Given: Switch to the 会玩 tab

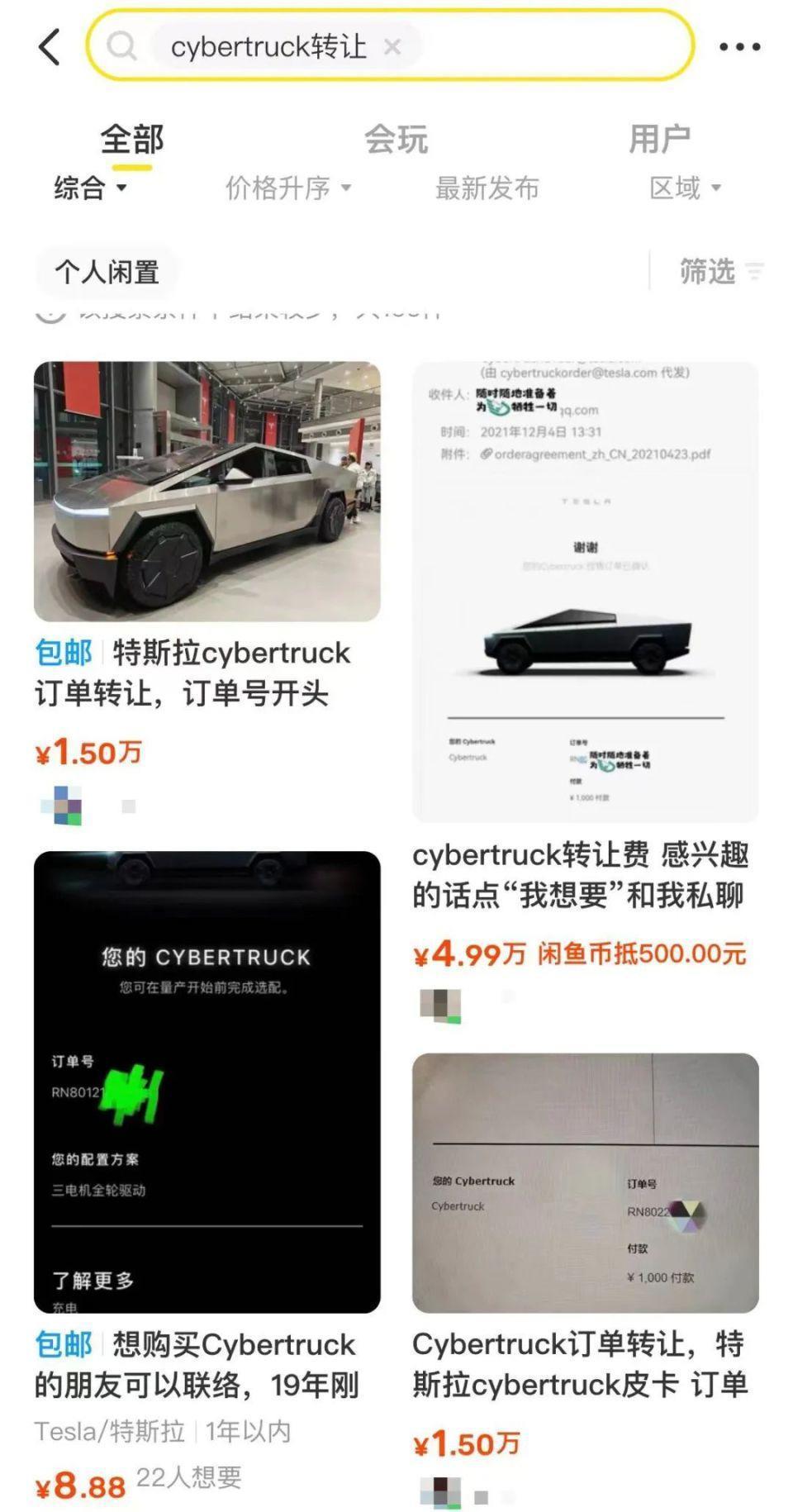Looking at the screenshot, I should point(397,140).
